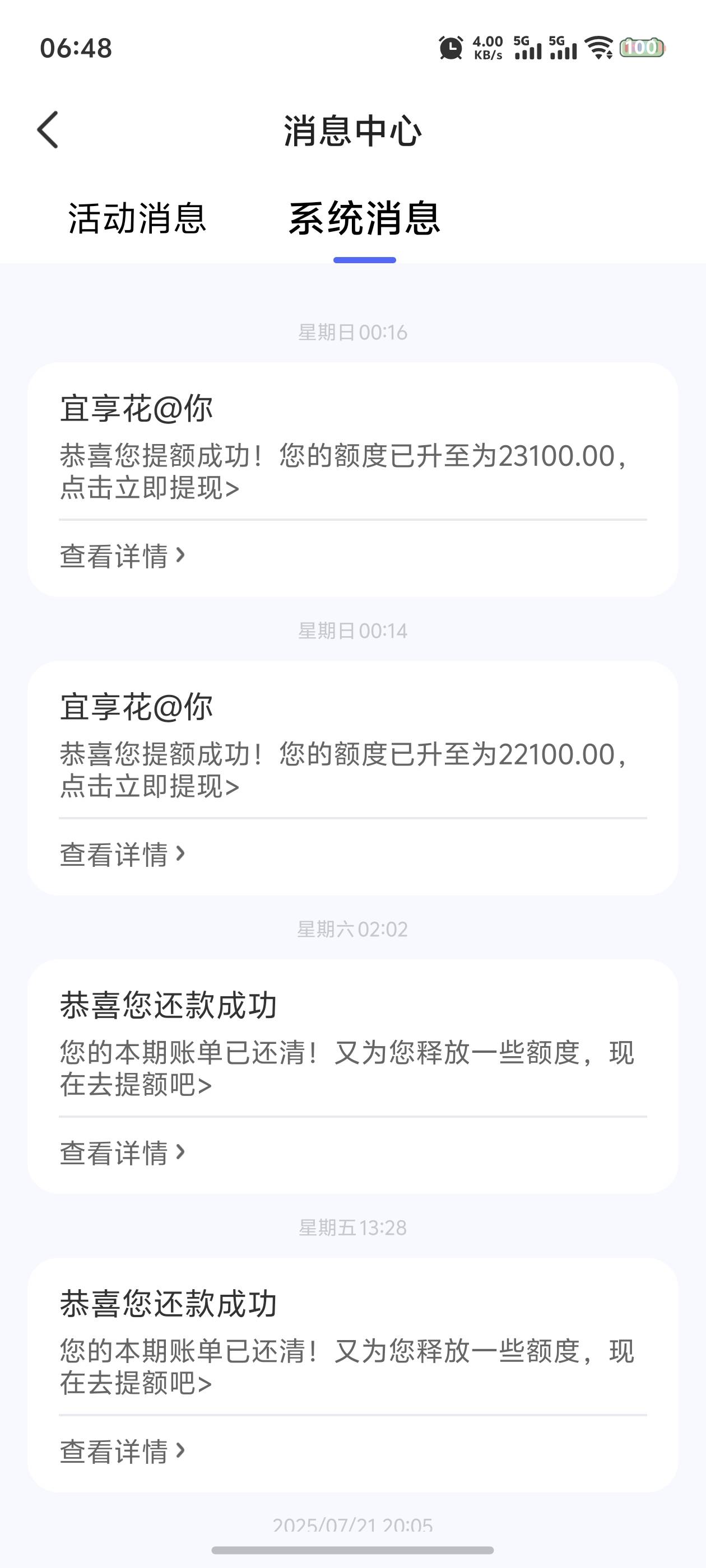Image resolution: width=706 pixels, height=1568 pixels.
Task: Switch to the 活动消息 tab
Action: [x=137, y=218]
